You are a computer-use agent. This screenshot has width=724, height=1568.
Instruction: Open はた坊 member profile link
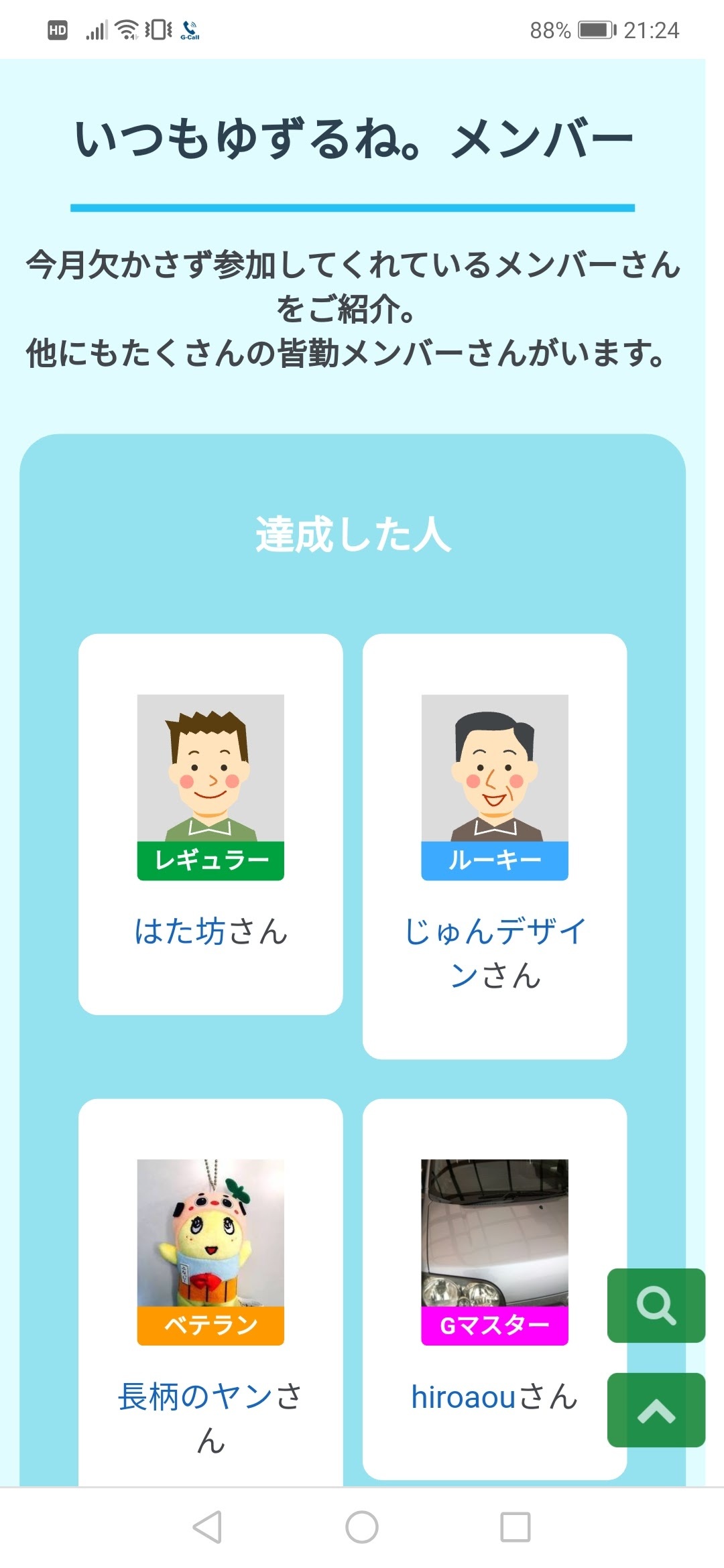pos(180,931)
